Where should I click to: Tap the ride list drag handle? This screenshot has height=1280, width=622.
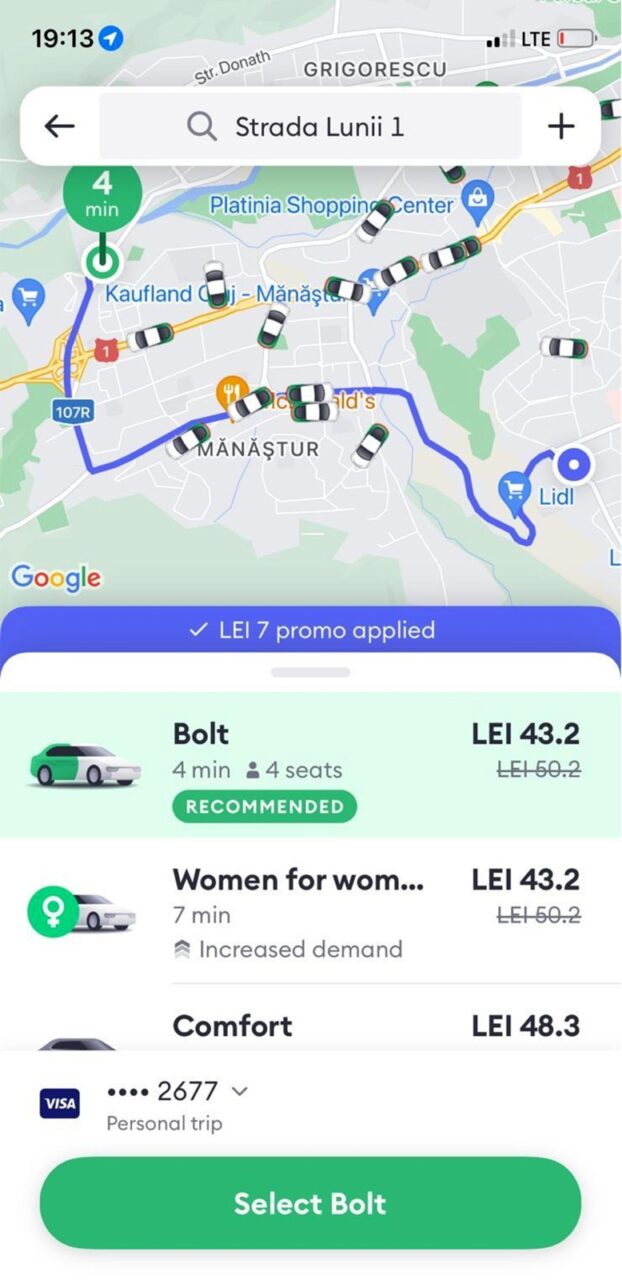310,672
